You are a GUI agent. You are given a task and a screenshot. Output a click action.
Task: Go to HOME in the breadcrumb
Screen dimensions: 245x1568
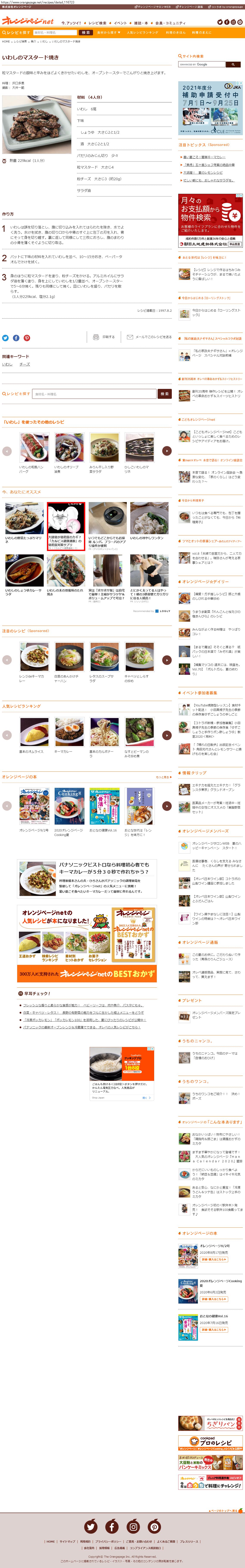(5, 41)
